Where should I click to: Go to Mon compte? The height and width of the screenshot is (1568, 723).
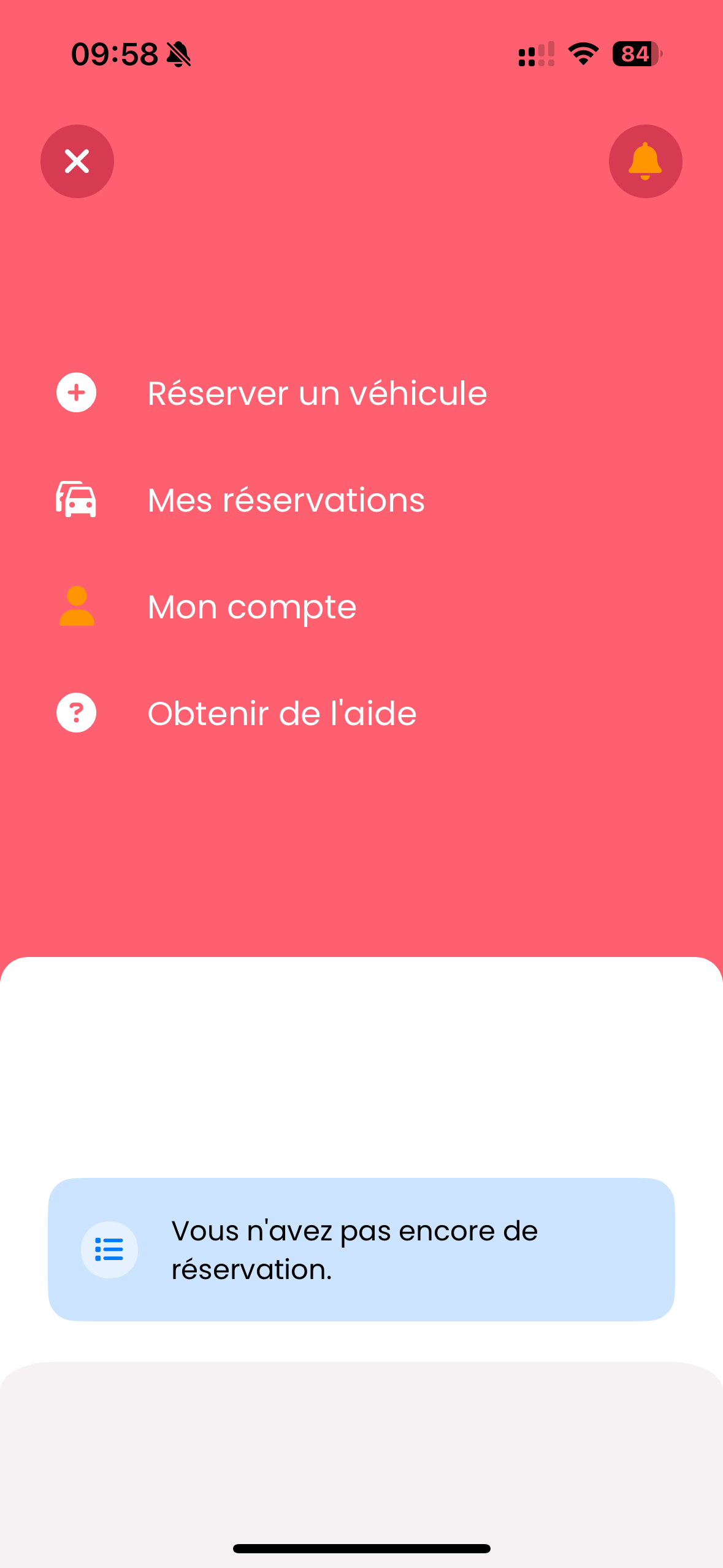pyautogui.click(x=251, y=607)
